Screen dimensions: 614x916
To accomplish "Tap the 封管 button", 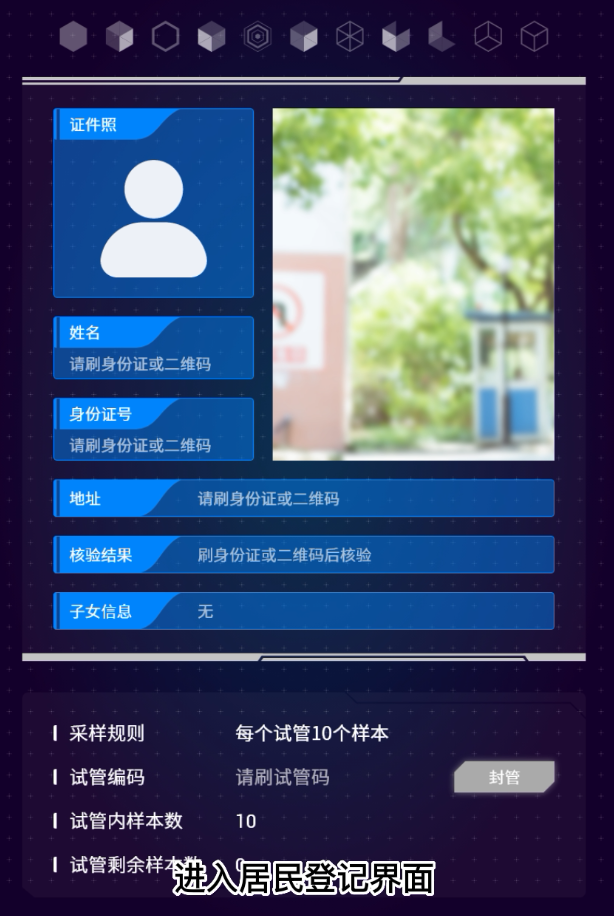I will click(x=504, y=777).
